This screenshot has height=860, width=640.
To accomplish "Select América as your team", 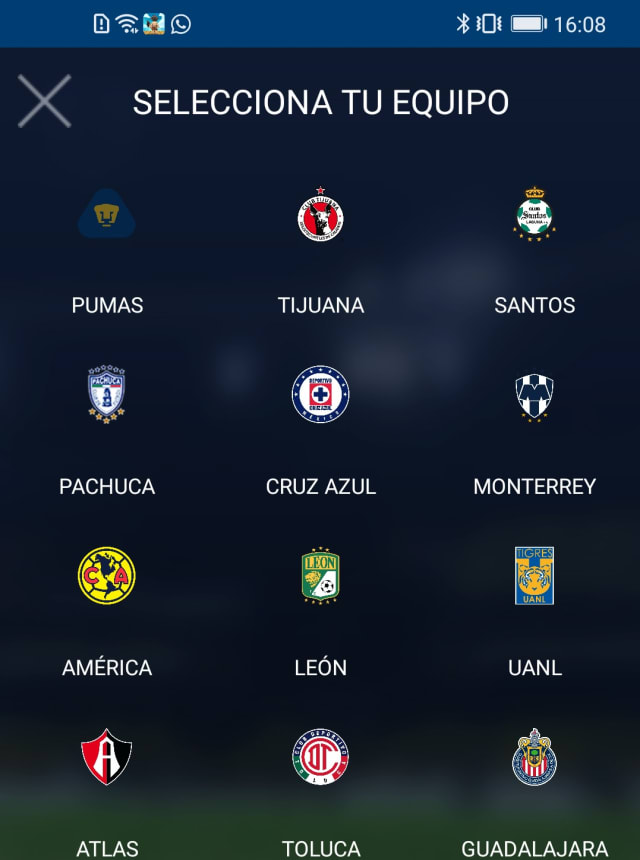I will (x=107, y=576).
